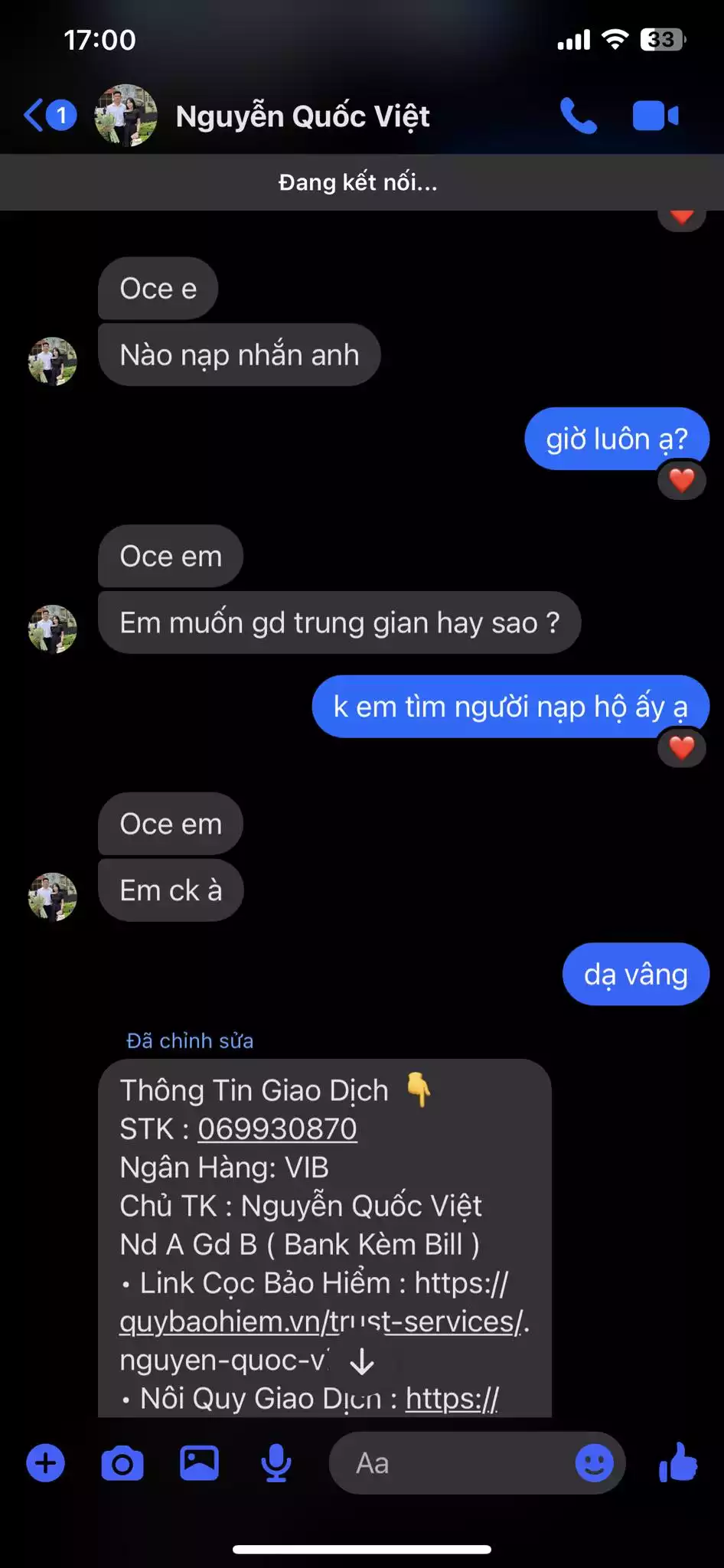Open Nguyễn Quốc Việt's chat profile header
This screenshot has height=1568, width=724.
click(302, 116)
